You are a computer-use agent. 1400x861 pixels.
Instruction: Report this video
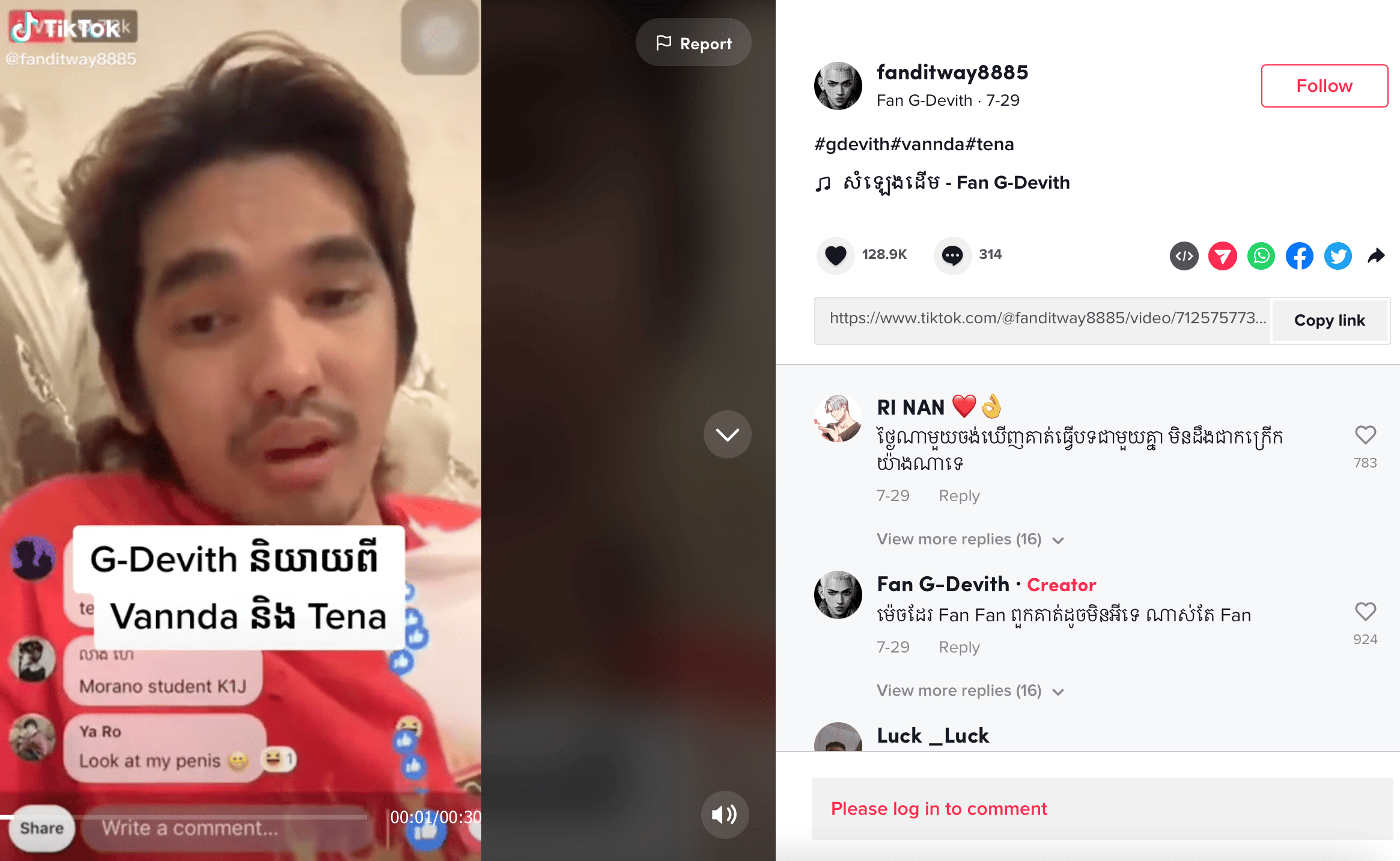[693, 43]
